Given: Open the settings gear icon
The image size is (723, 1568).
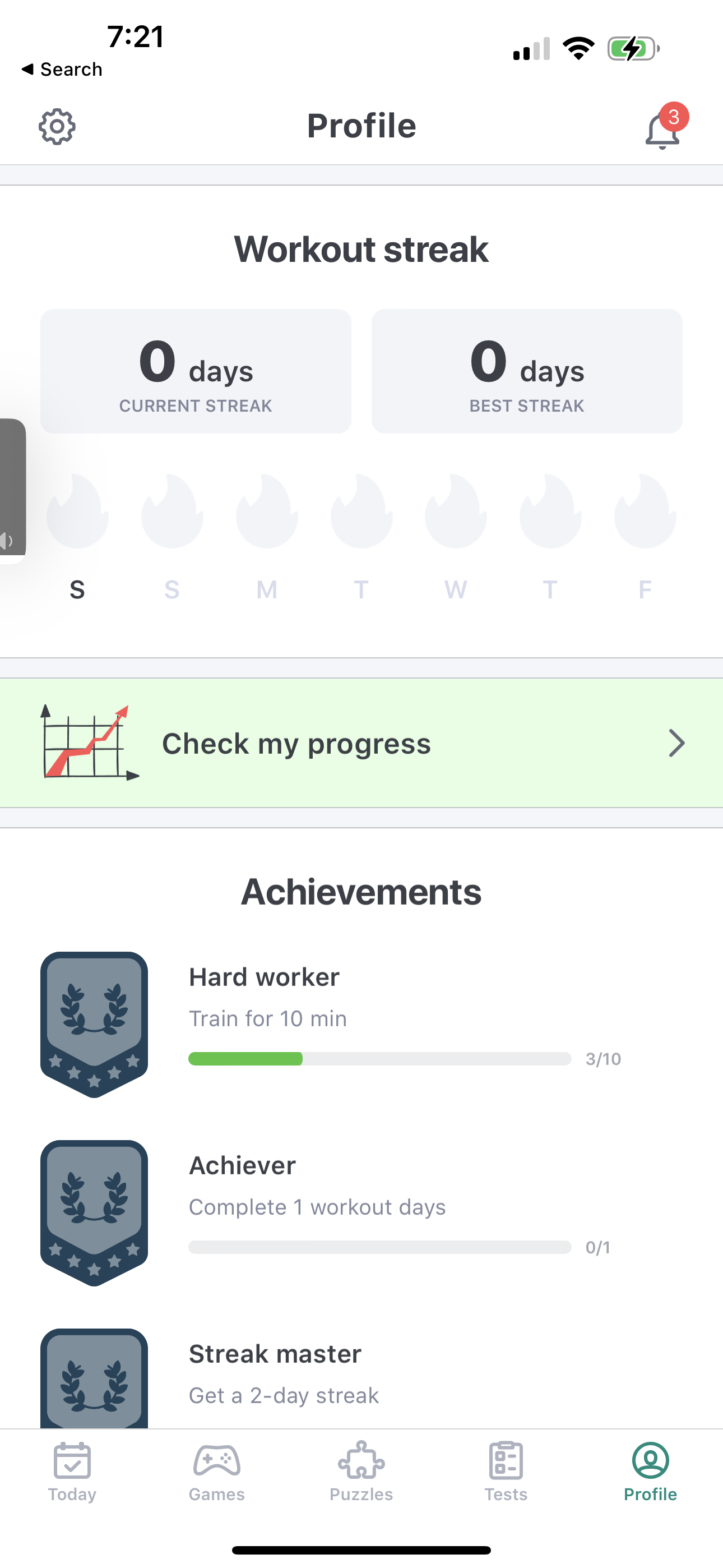Looking at the screenshot, I should click(58, 126).
